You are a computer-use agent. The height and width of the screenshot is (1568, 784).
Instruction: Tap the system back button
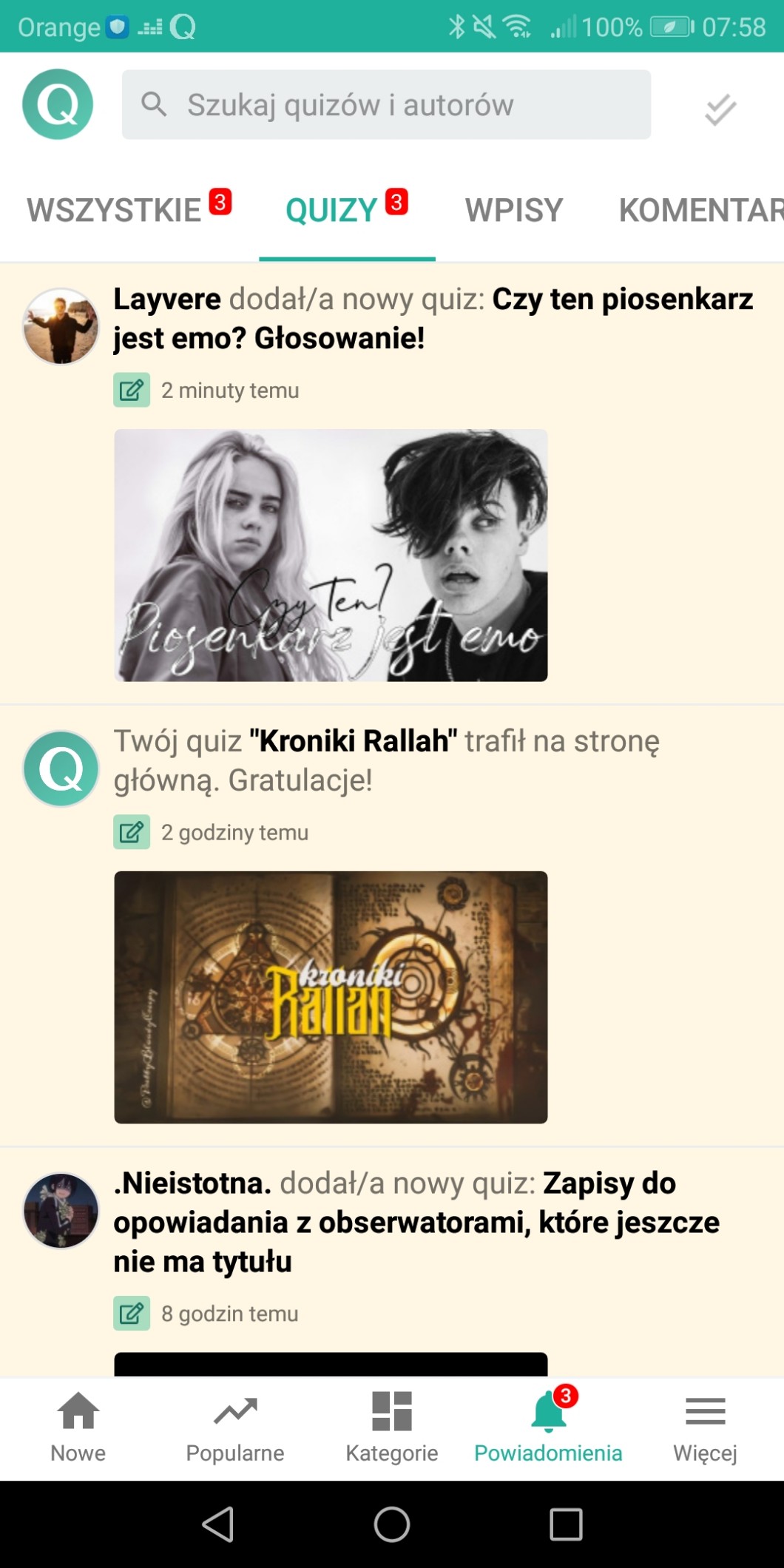[x=218, y=1524]
